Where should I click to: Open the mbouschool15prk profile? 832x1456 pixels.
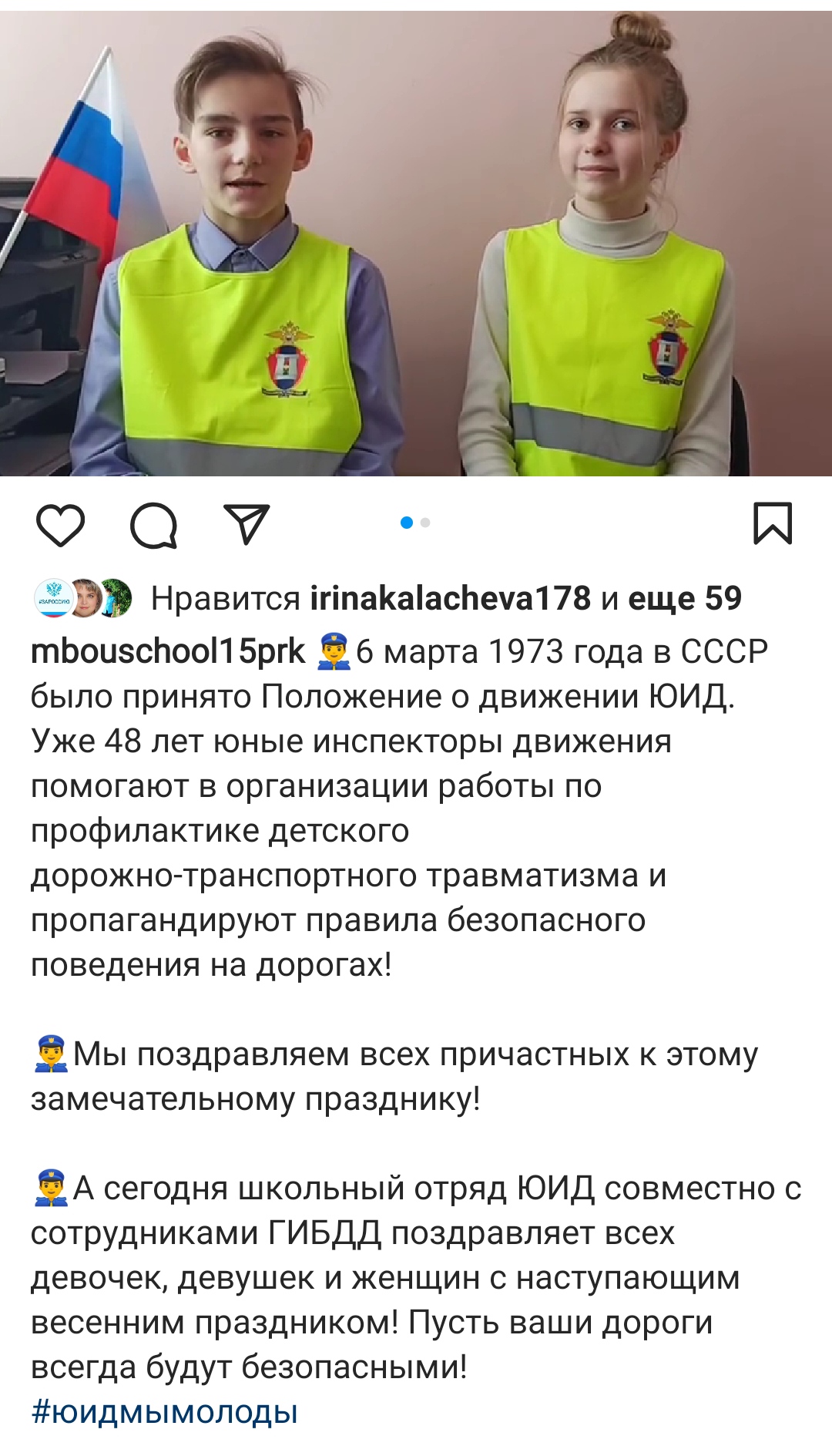168,651
